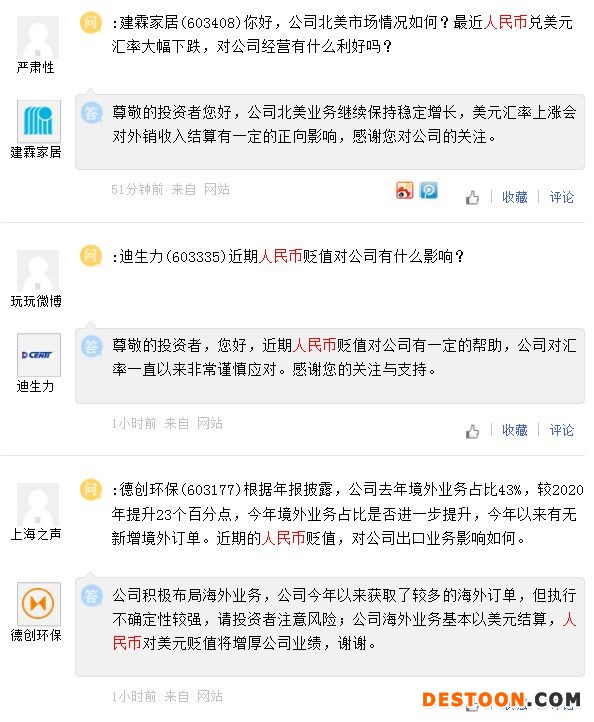This screenshot has height=722, width=594.
Task: Tap 收藏 under the 建霖家居 answer
Action: (514, 198)
